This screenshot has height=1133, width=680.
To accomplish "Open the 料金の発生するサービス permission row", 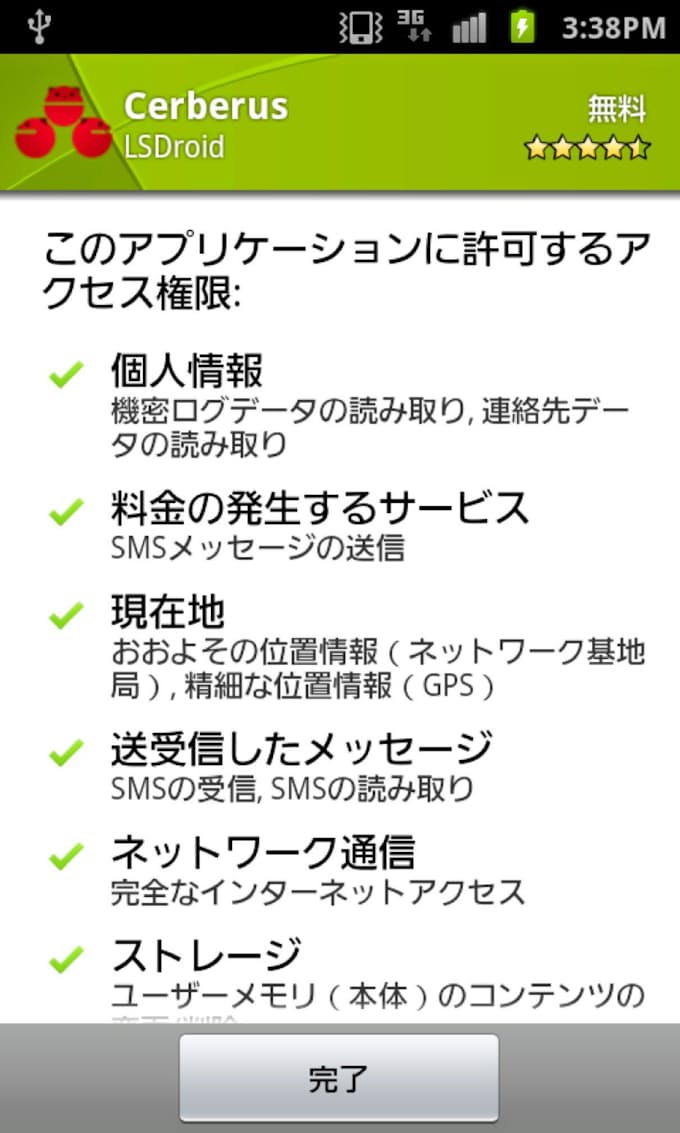I will pyautogui.click(x=340, y=524).
